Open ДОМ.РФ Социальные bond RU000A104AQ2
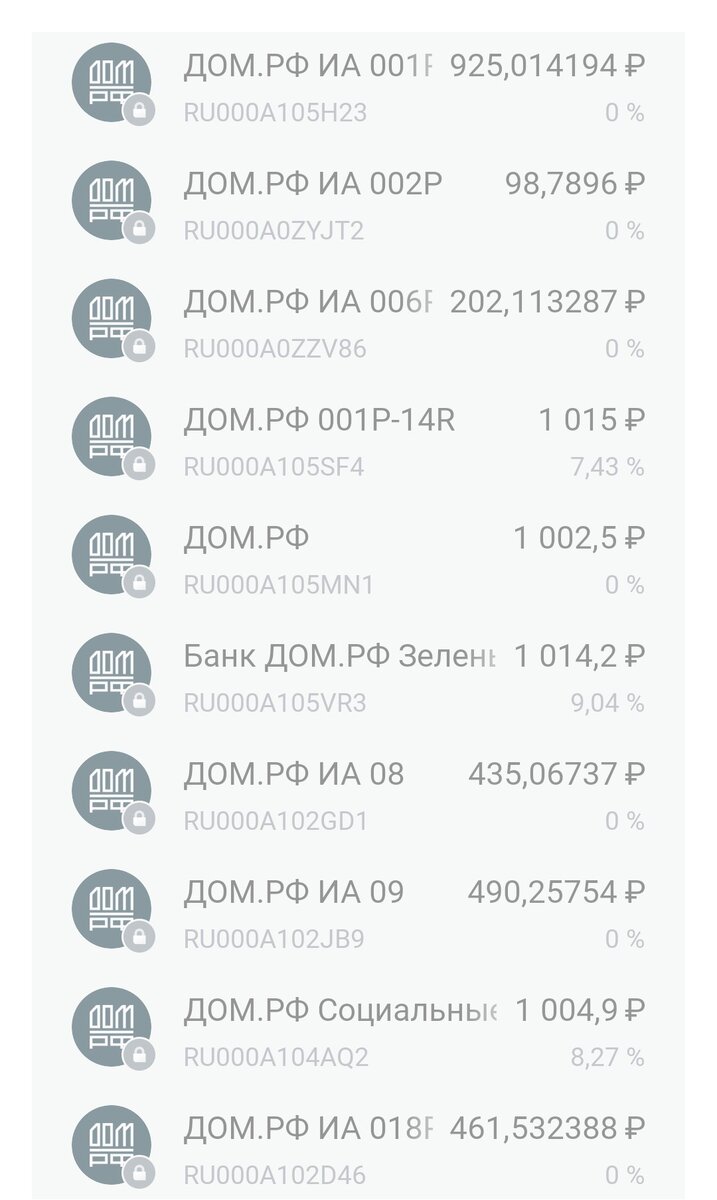The height and width of the screenshot is (1200, 717). [x=358, y=1030]
